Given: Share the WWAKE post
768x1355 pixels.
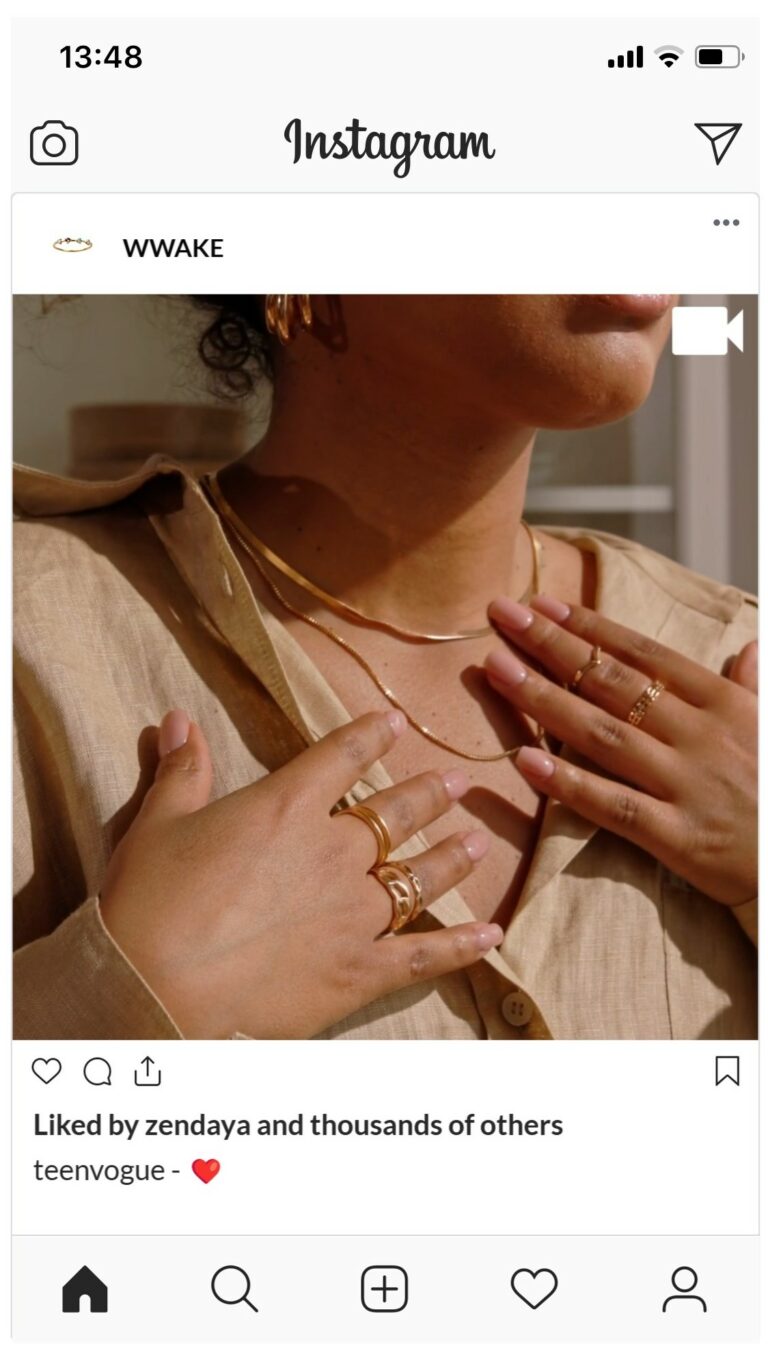Looking at the screenshot, I should 147,1071.
